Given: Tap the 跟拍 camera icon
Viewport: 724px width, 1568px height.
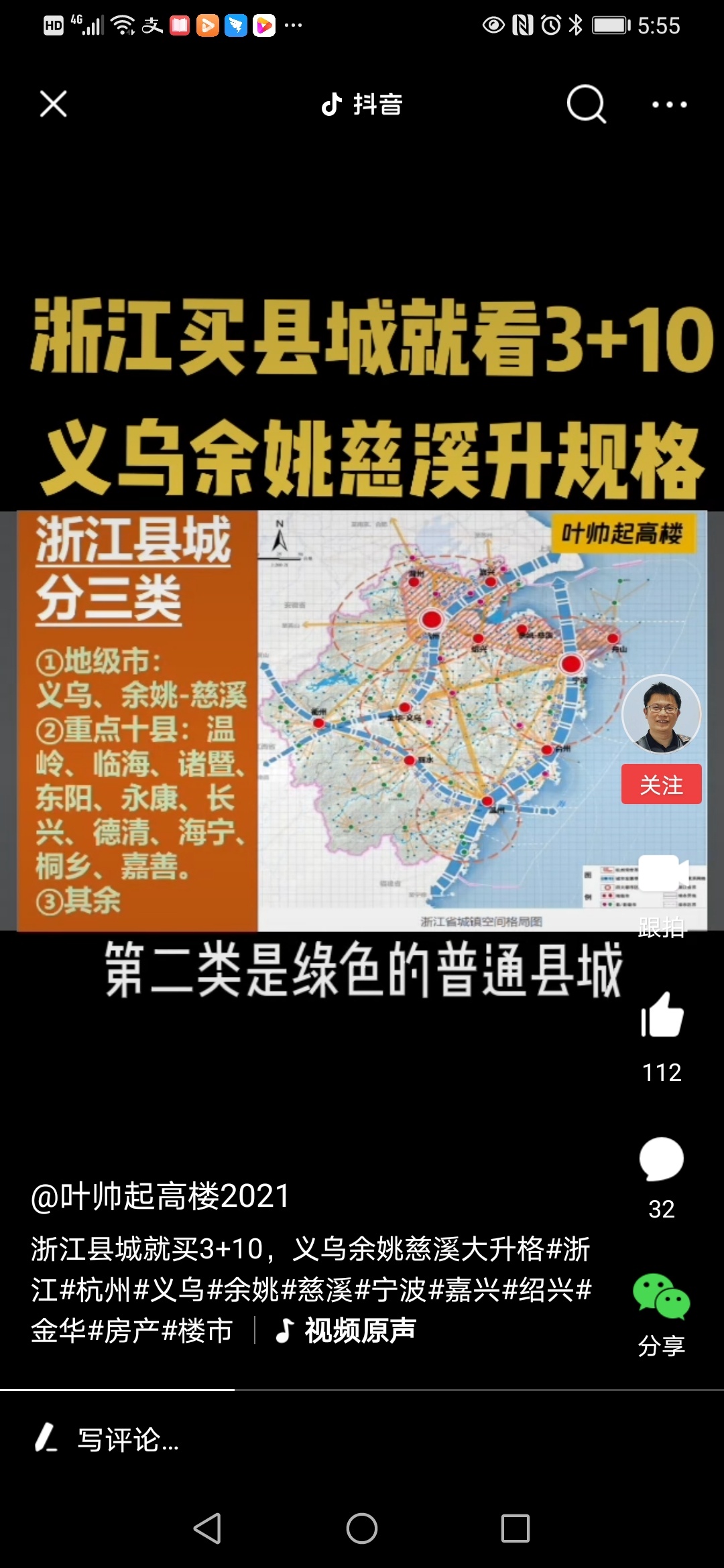Looking at the screenshot, I should (662, 874).
